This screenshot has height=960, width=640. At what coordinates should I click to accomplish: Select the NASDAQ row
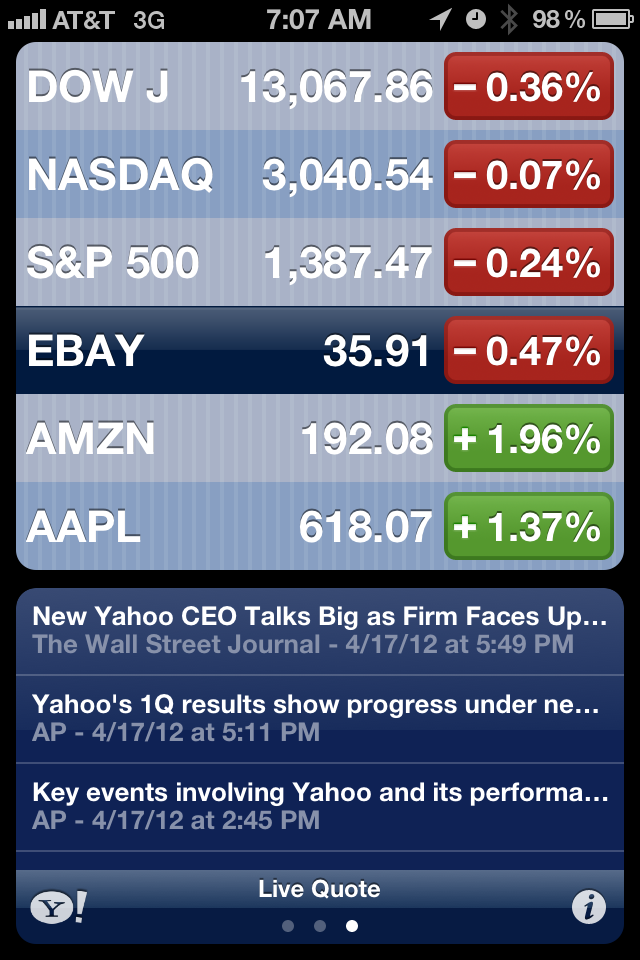[x=230, y=176]
